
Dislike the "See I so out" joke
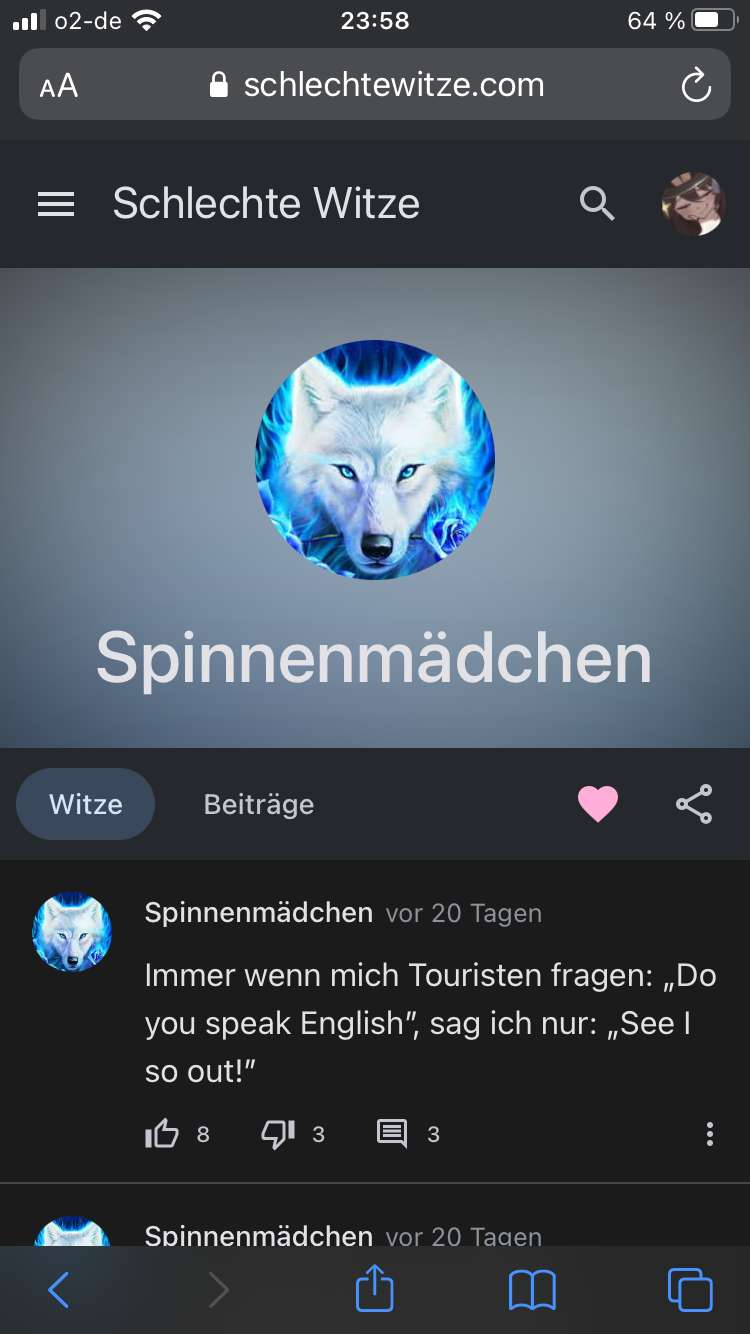(x=278, y=1134)
